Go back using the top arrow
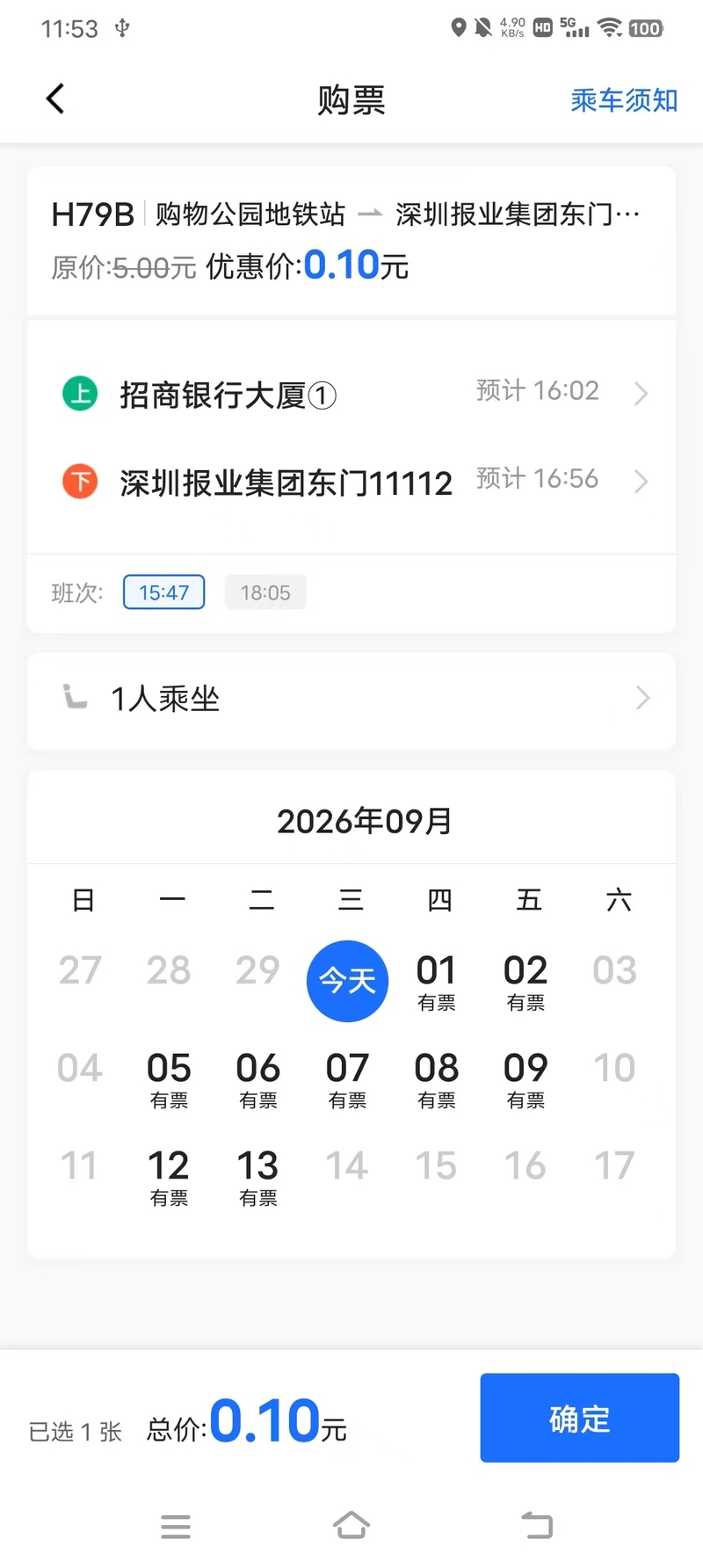703x1568 pixels. click(x=55, y=99)
